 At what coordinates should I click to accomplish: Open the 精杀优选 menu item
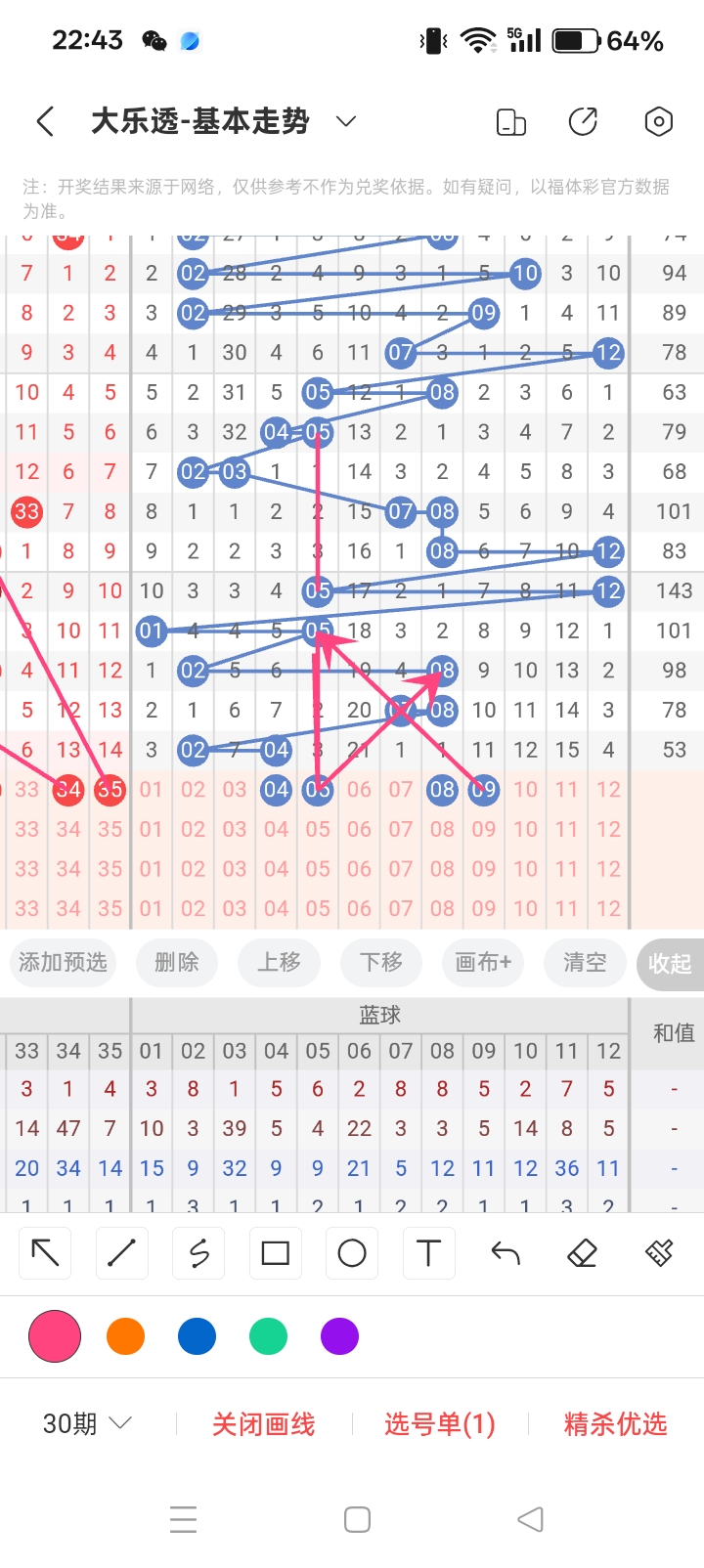pos(614,1424)
